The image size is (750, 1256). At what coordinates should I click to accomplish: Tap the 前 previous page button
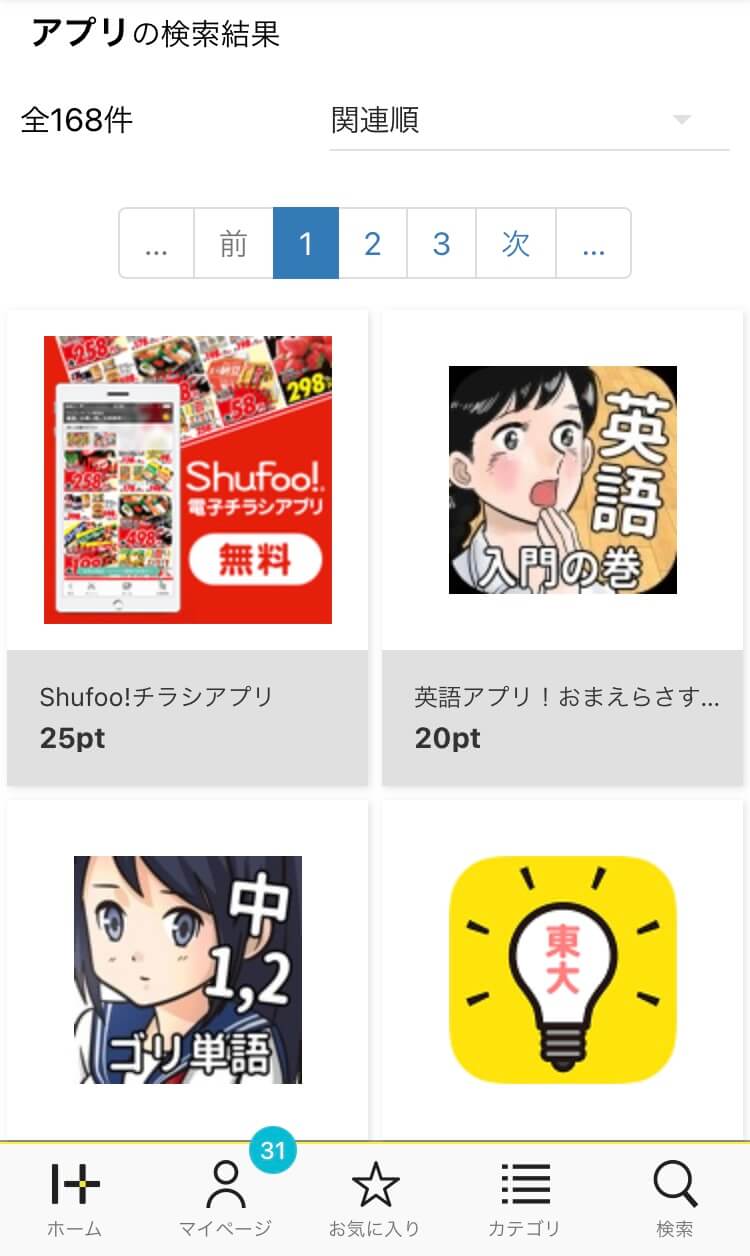click(233, 243)
